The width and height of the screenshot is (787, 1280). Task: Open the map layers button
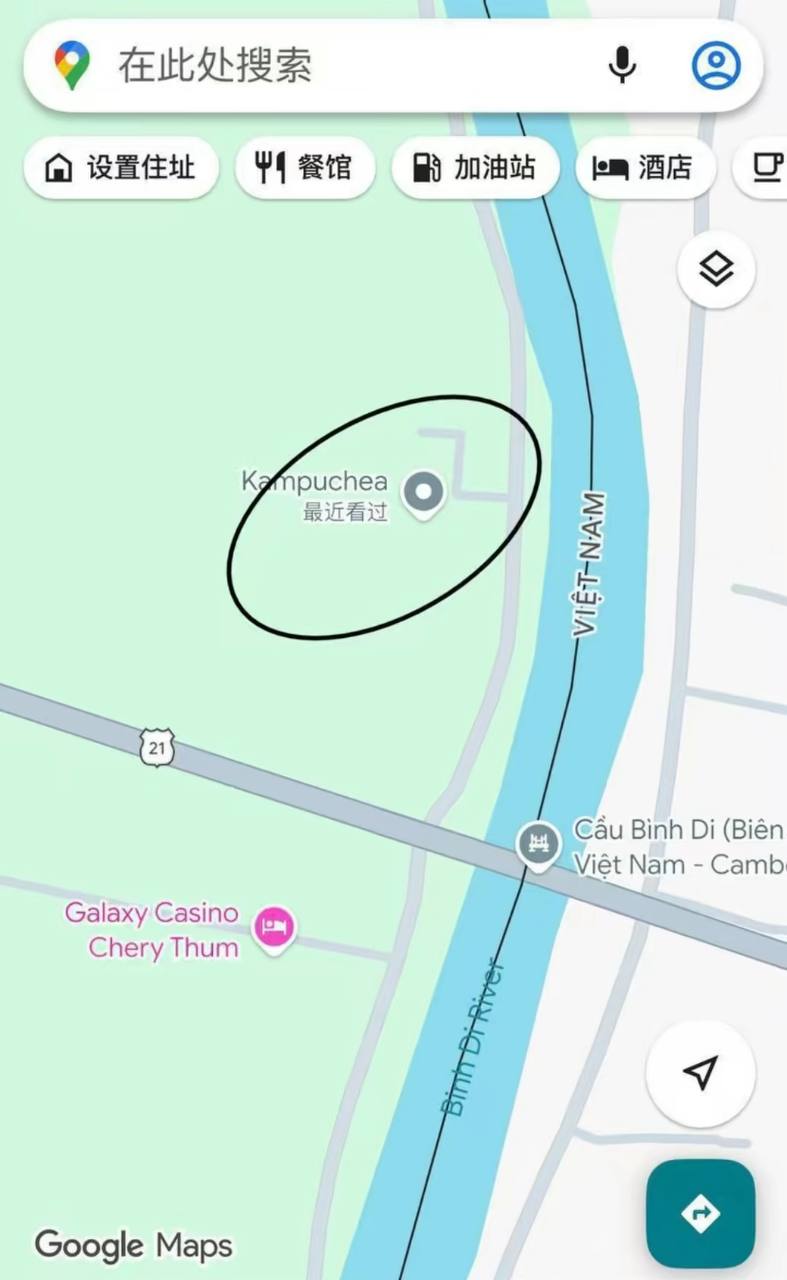click(716, 269)
